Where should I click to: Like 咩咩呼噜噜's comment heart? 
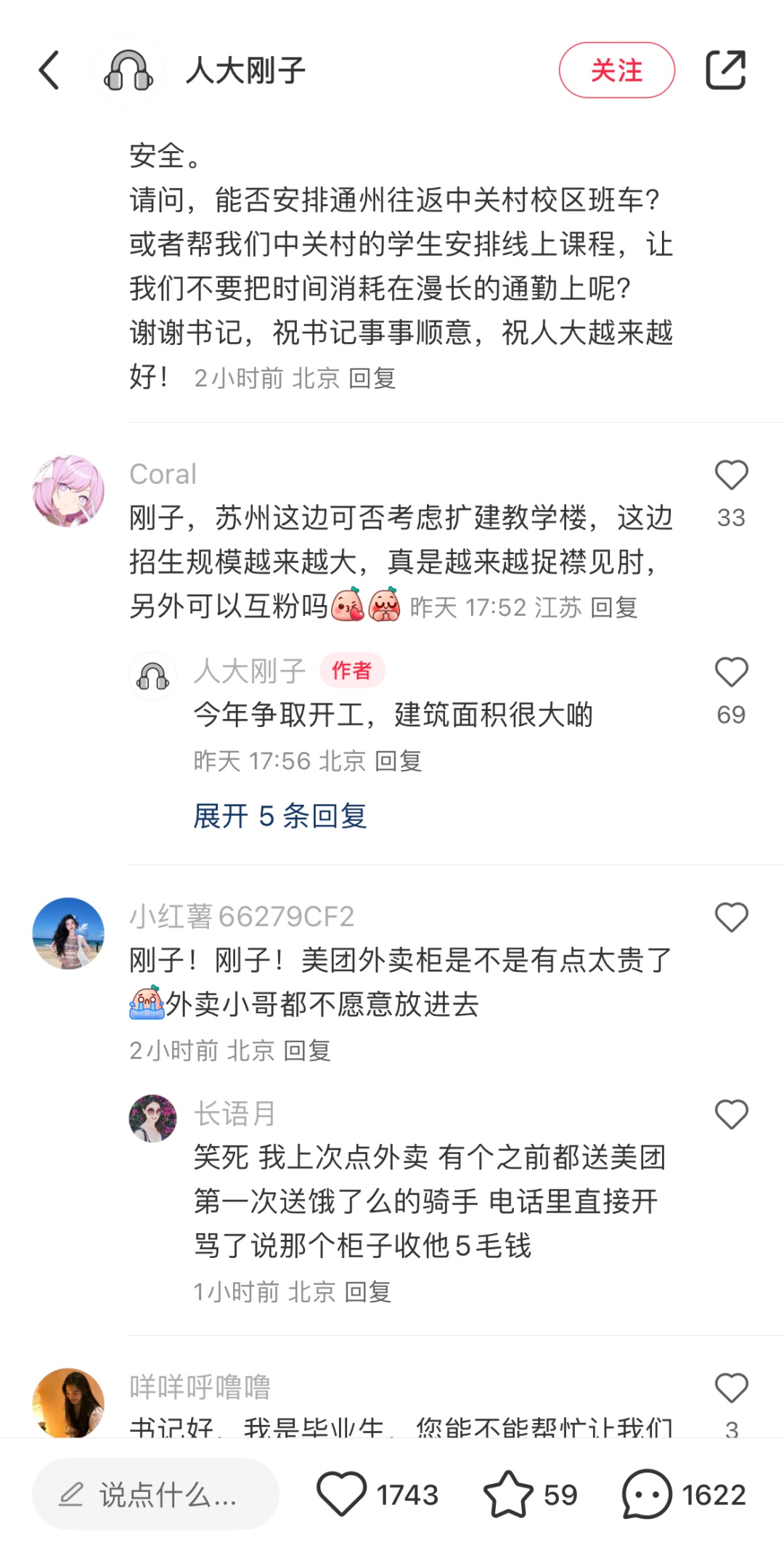click(731, 1387)
